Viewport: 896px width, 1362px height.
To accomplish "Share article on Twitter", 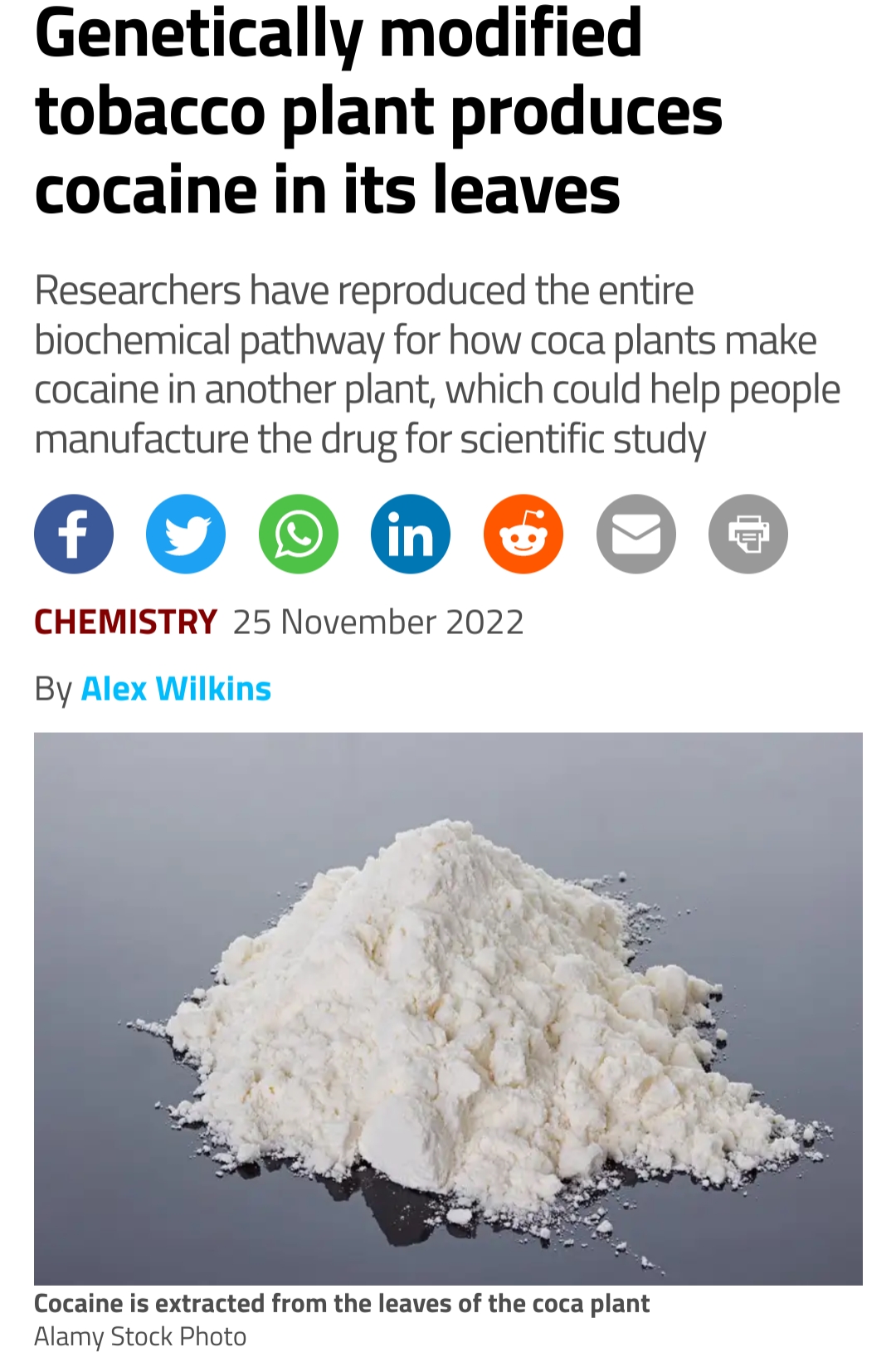I will pos(186,534).
